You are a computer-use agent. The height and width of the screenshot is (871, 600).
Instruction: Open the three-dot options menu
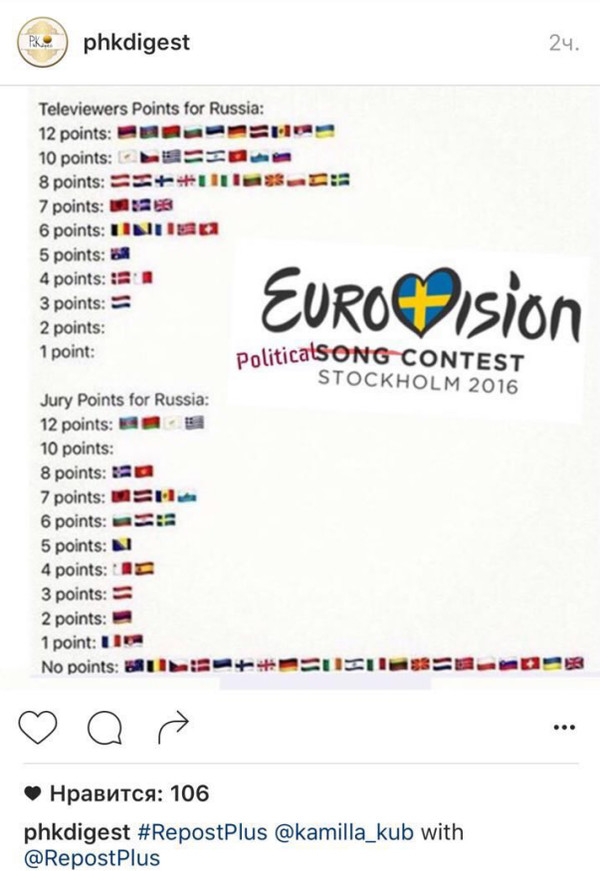point(564,728)
